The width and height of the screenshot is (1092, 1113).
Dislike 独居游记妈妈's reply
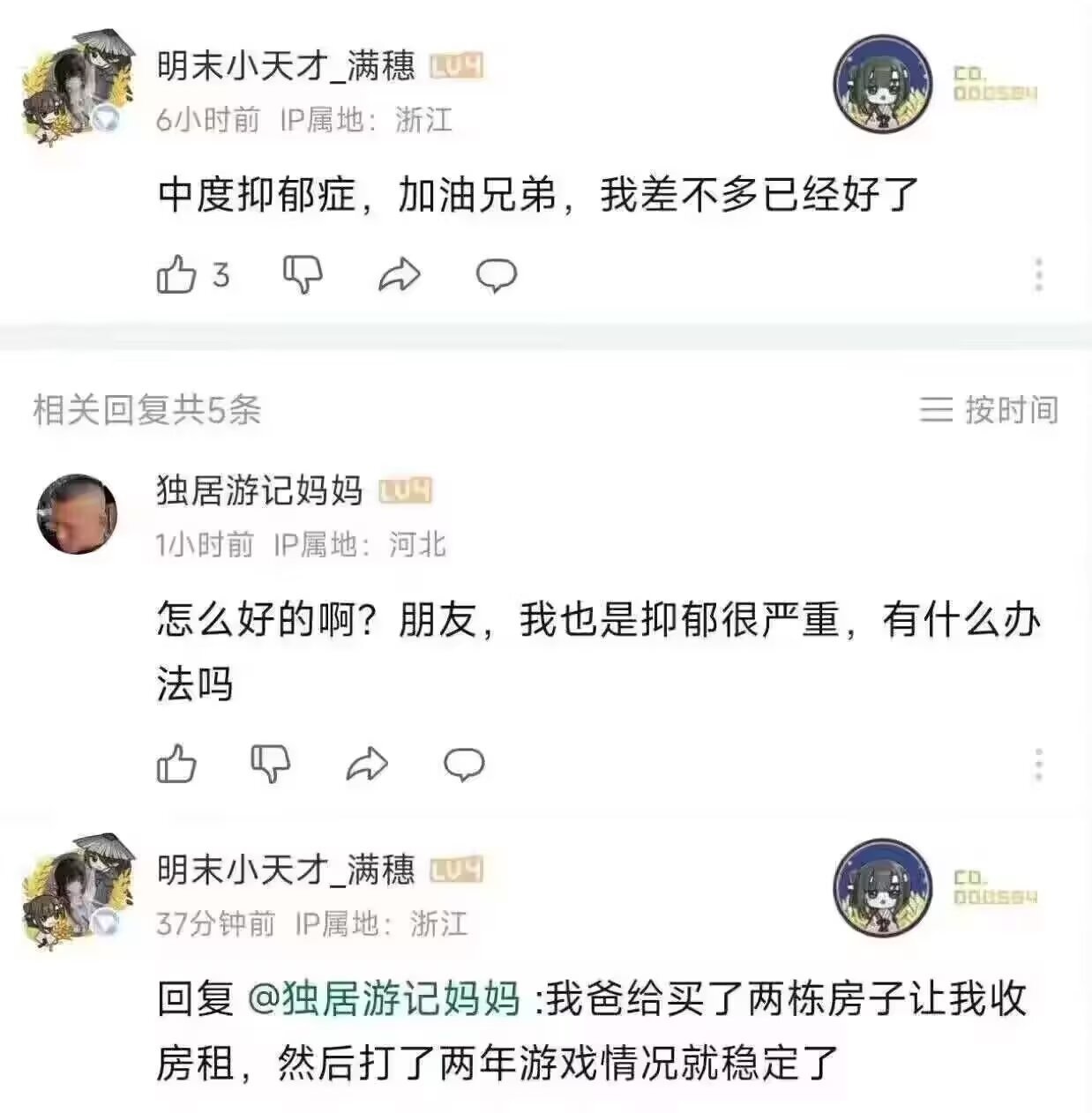tap(271, 764)
